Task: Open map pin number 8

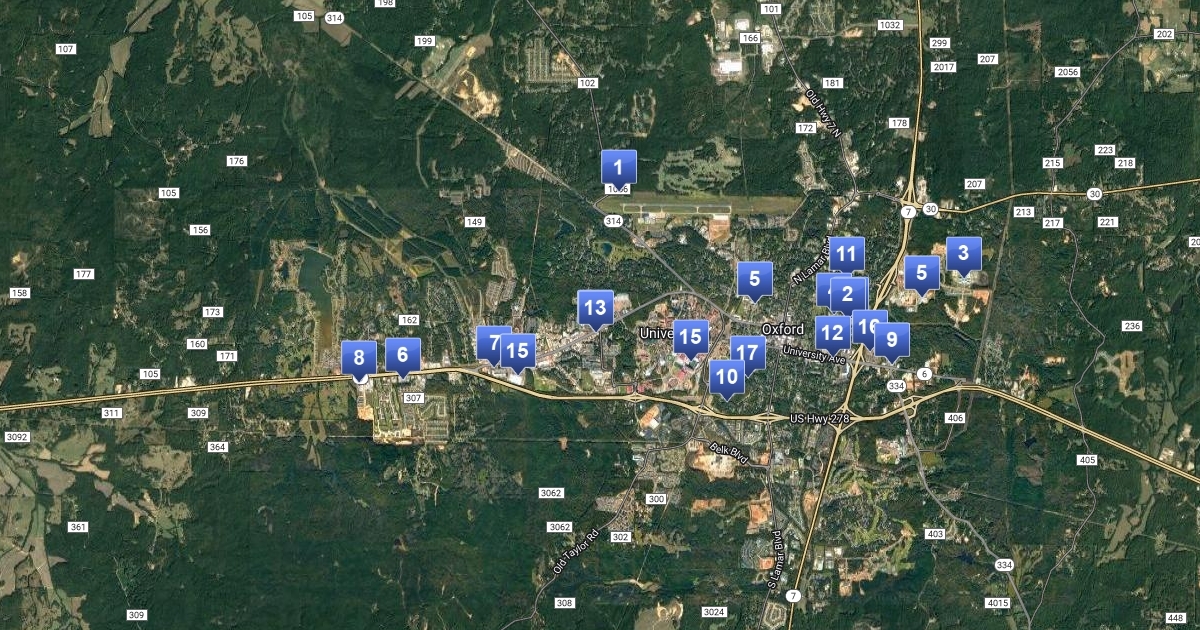Action: (x=359, y=358)
